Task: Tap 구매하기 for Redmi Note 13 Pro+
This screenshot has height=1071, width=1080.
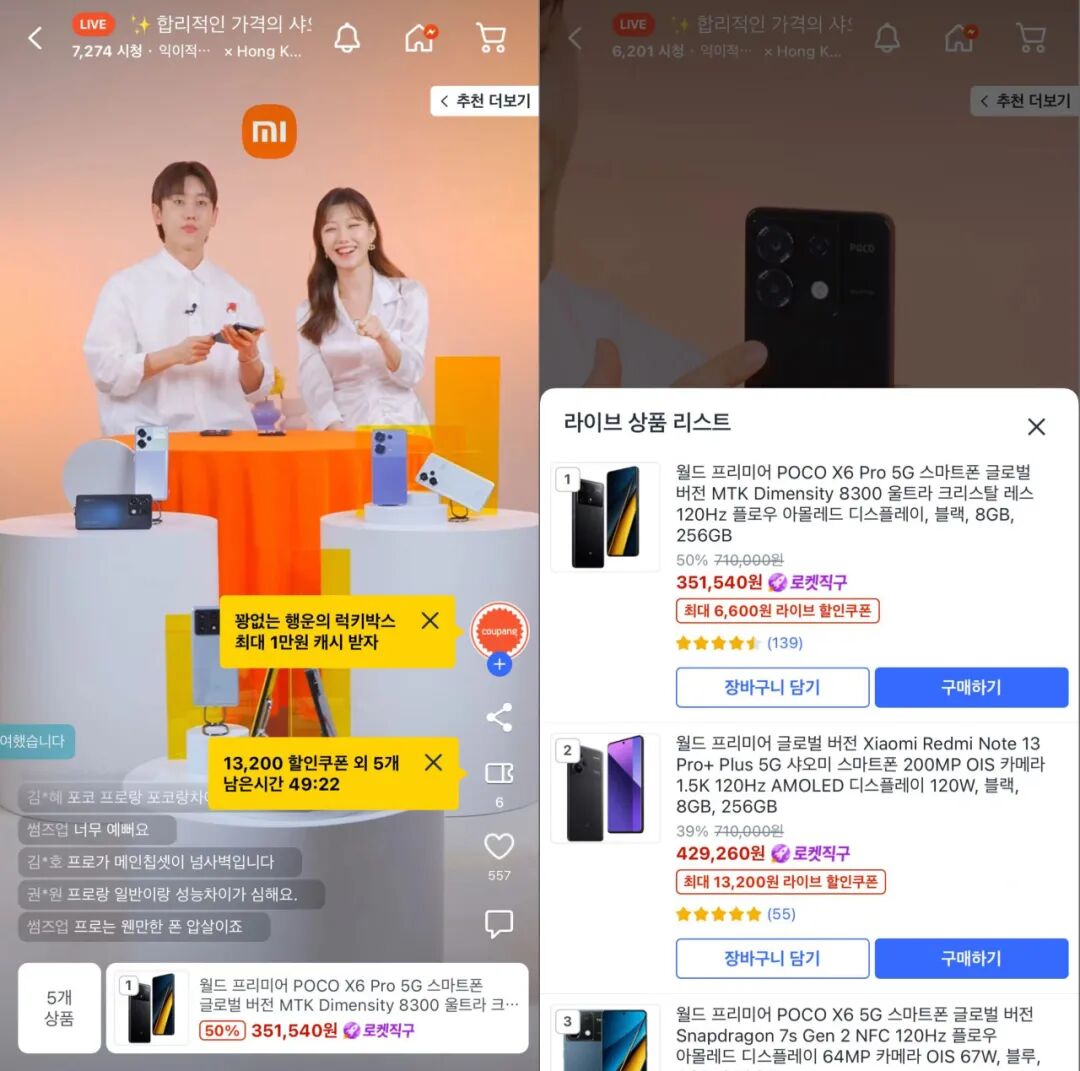Action: click(971, 958)
